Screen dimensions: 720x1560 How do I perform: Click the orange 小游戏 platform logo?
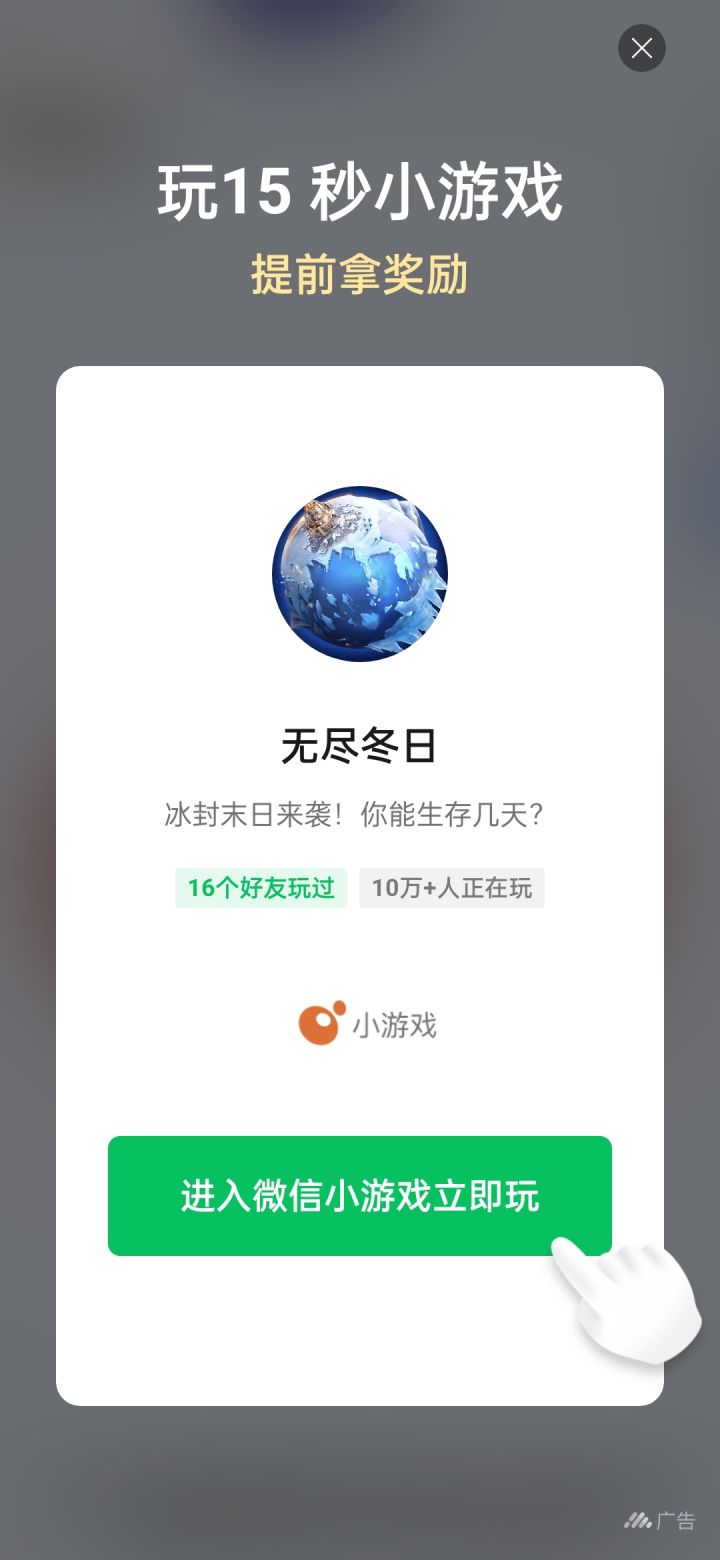(318, 1022)
